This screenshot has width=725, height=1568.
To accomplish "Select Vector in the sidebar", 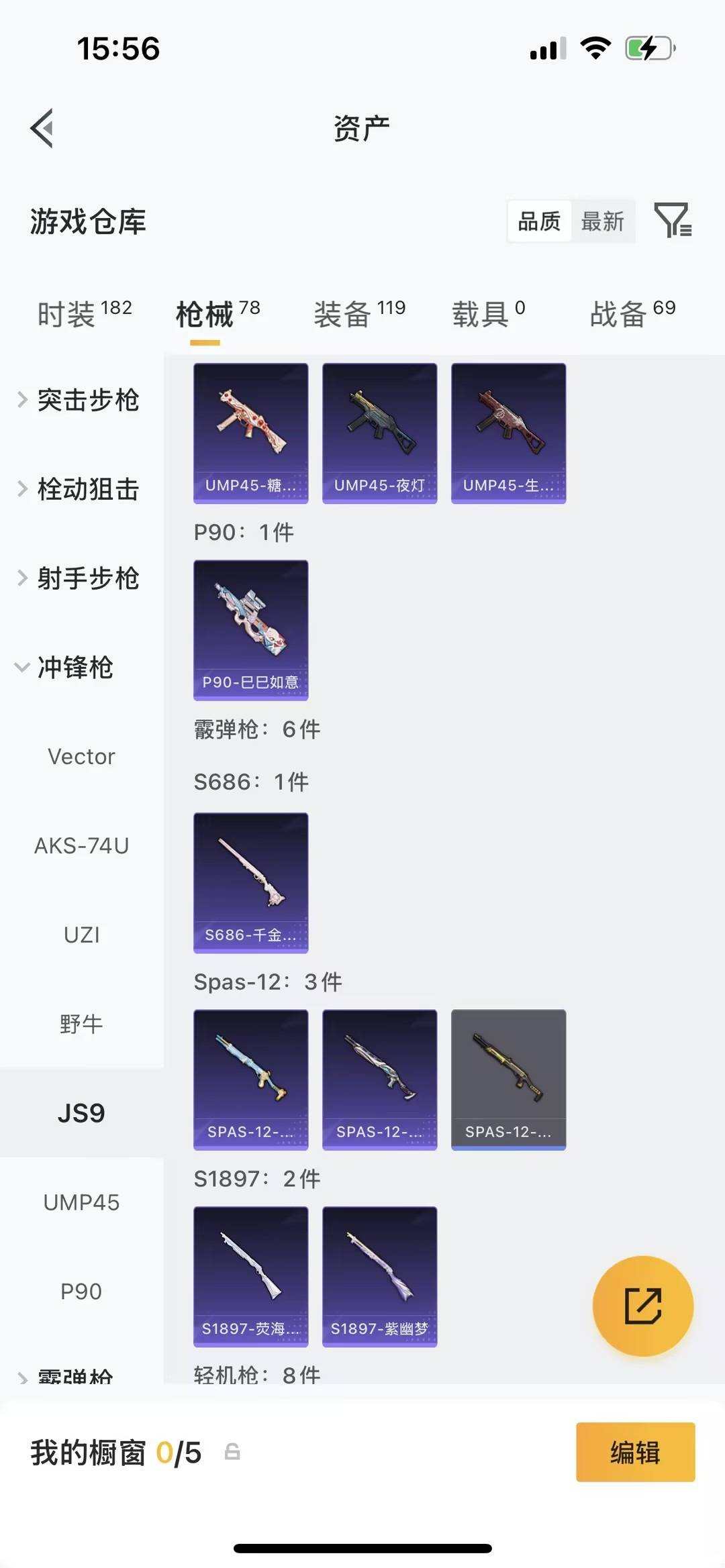I will point(81,757).
